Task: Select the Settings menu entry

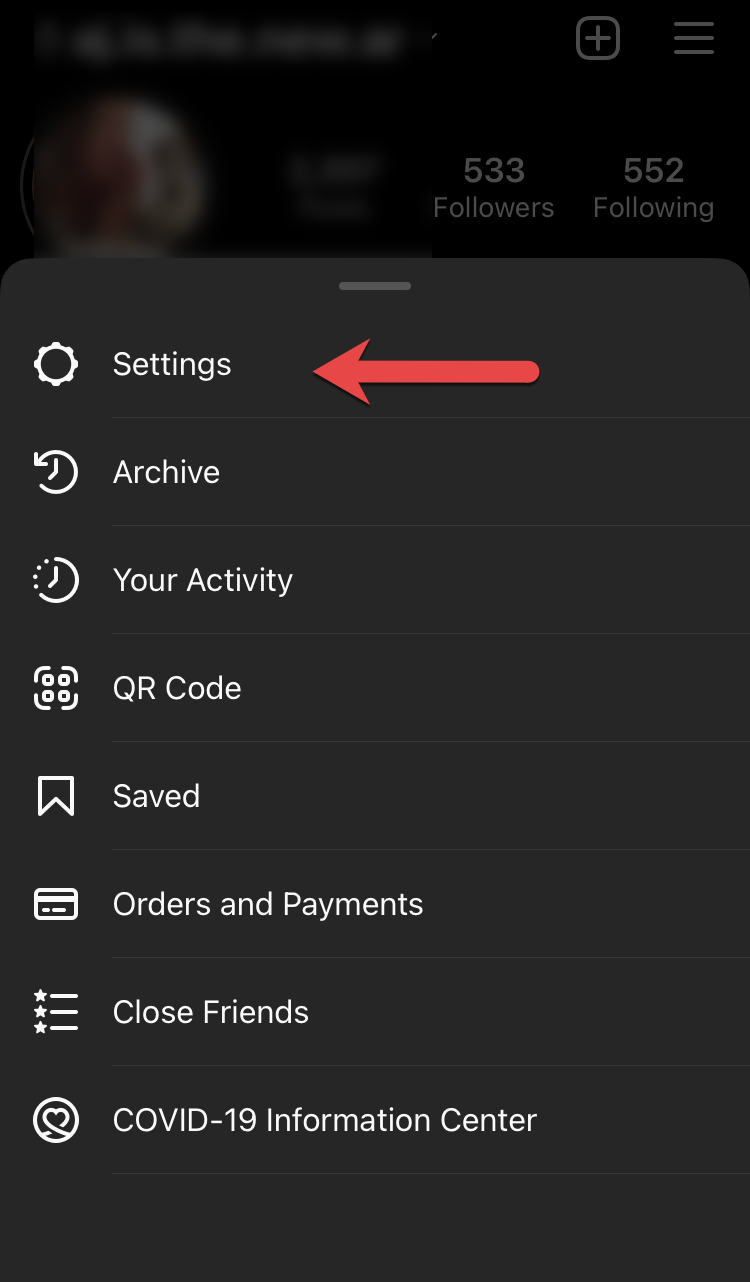Action: pyautogui.click(x=172, y=364)
